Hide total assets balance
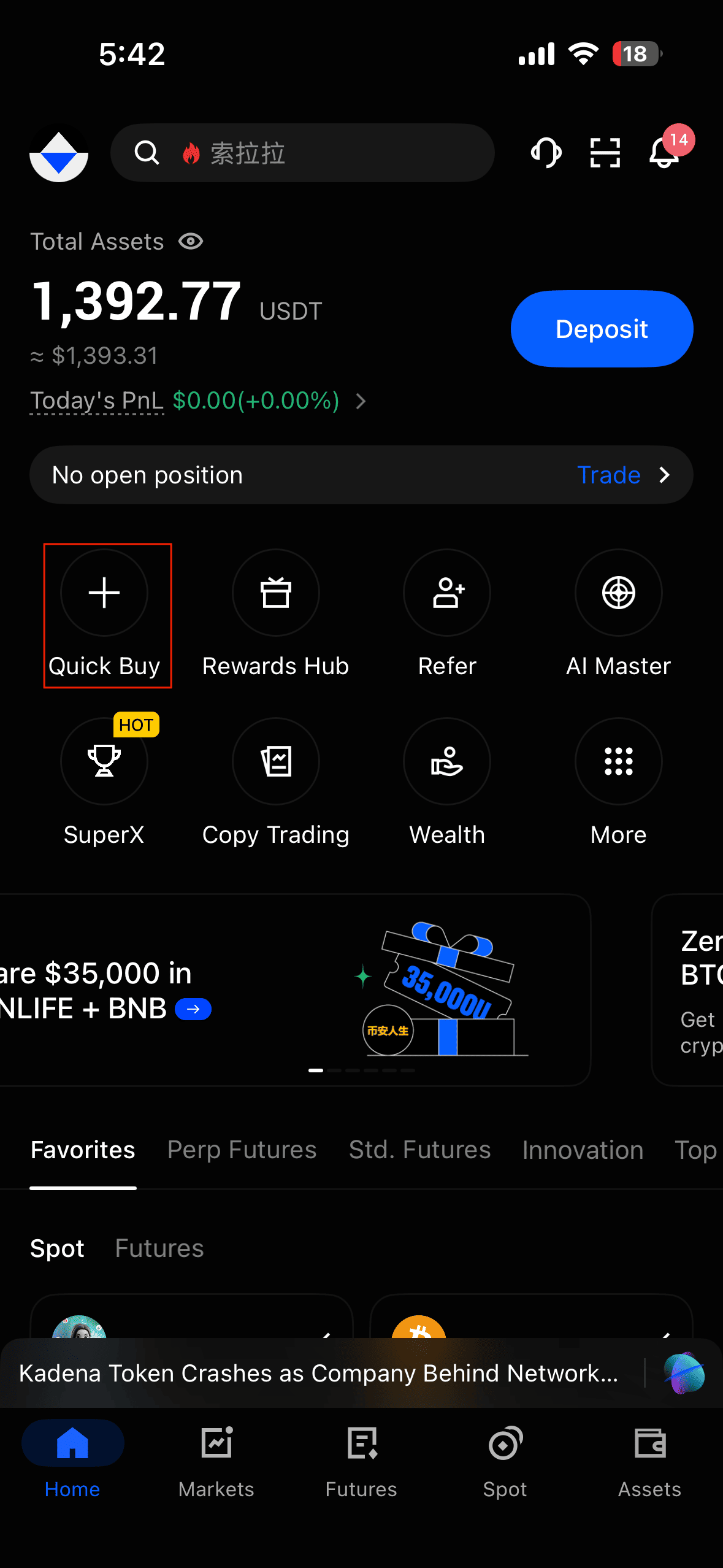This screenshot has width=723, height=1568. pos(191,242)
